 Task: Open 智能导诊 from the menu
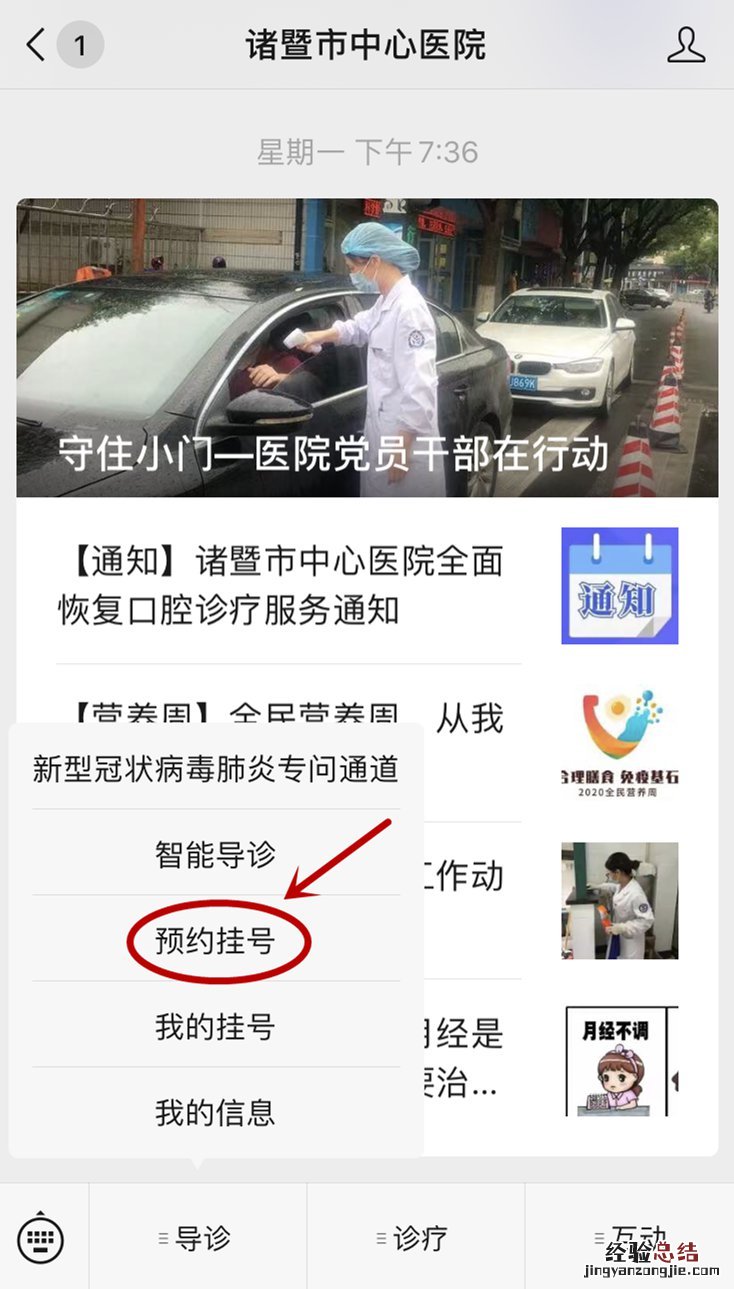(216, 854)
